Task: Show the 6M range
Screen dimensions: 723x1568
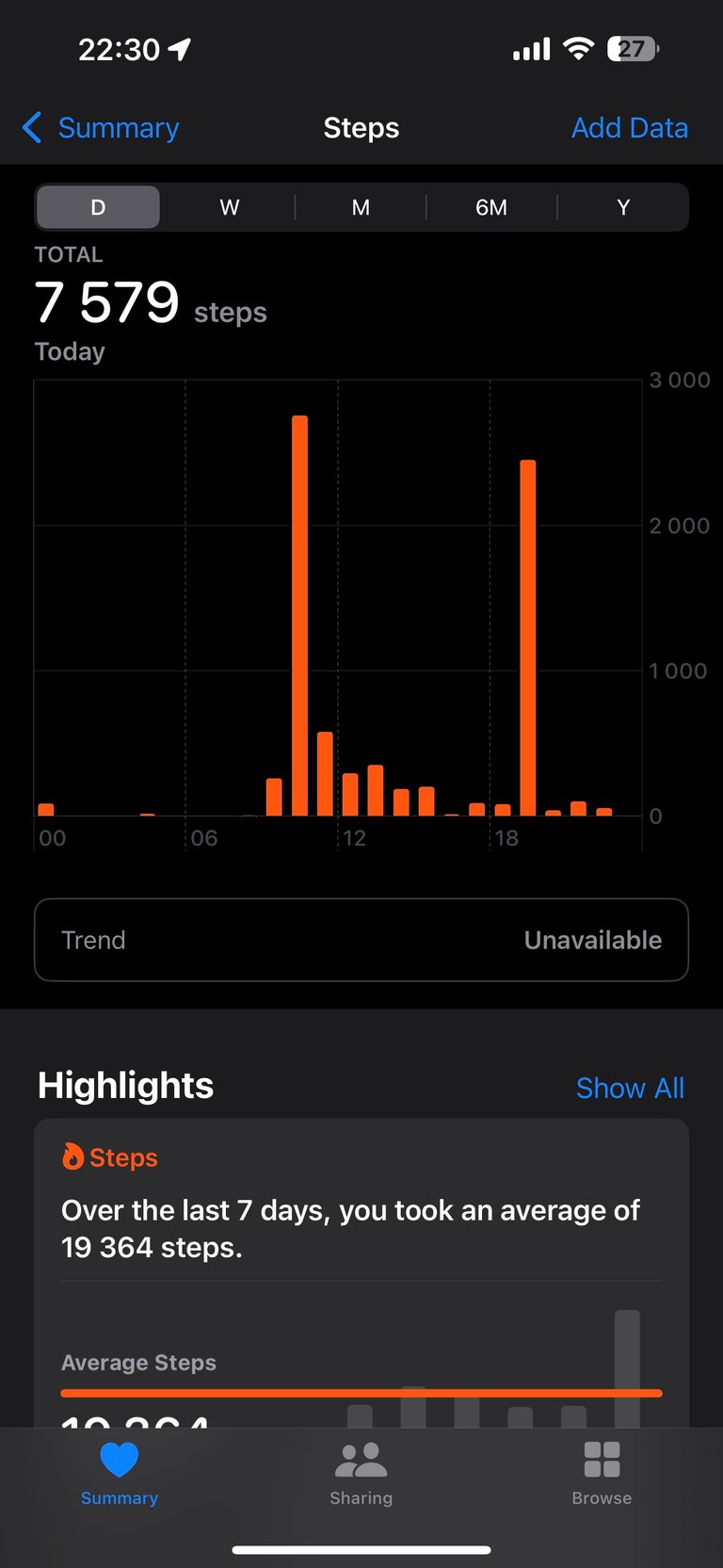Action: [491, 207]
